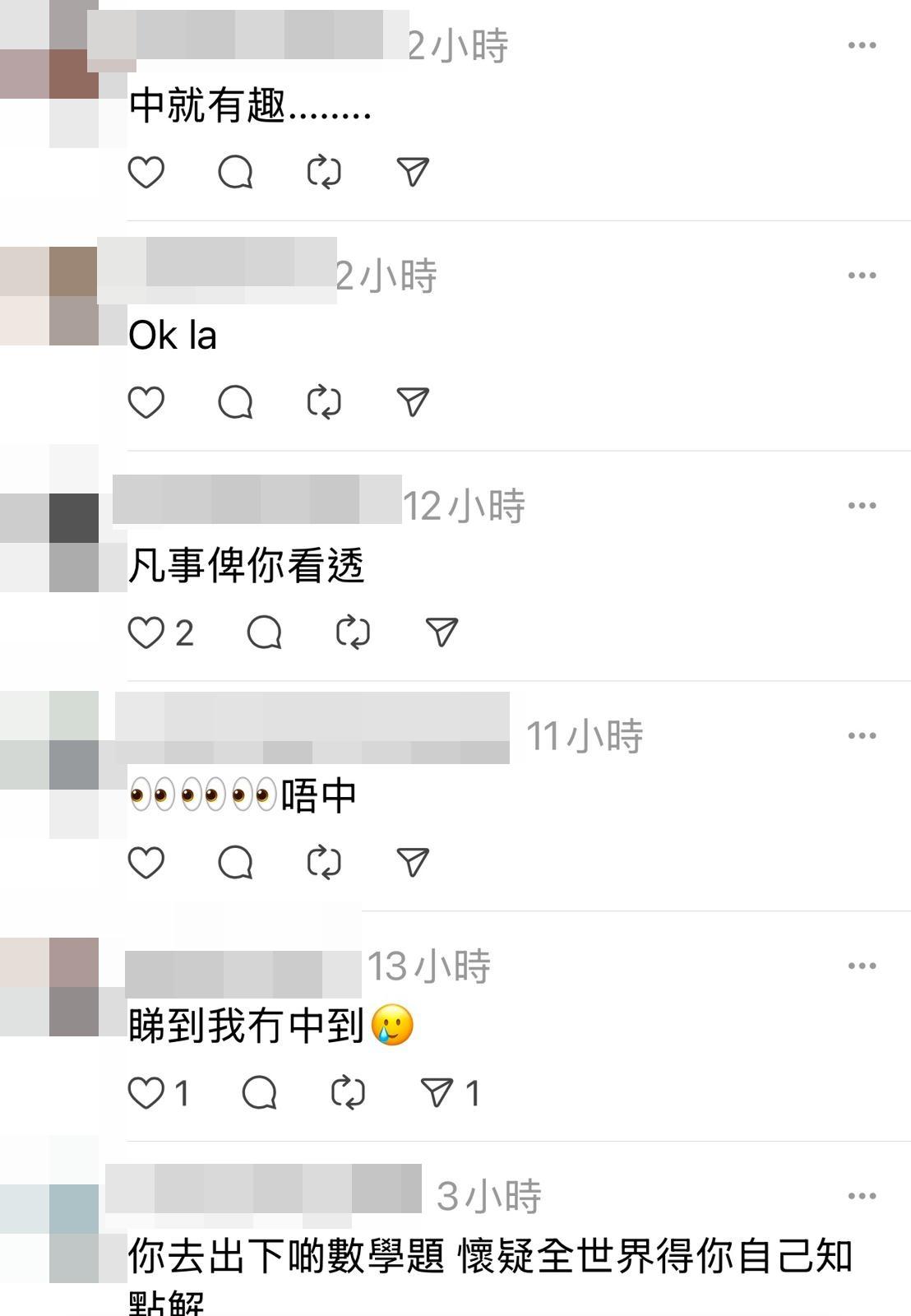This screenshot has width=911, height=1316.
Task: Open more options for "中就有趣........" comment
Action: pos(861,45)
